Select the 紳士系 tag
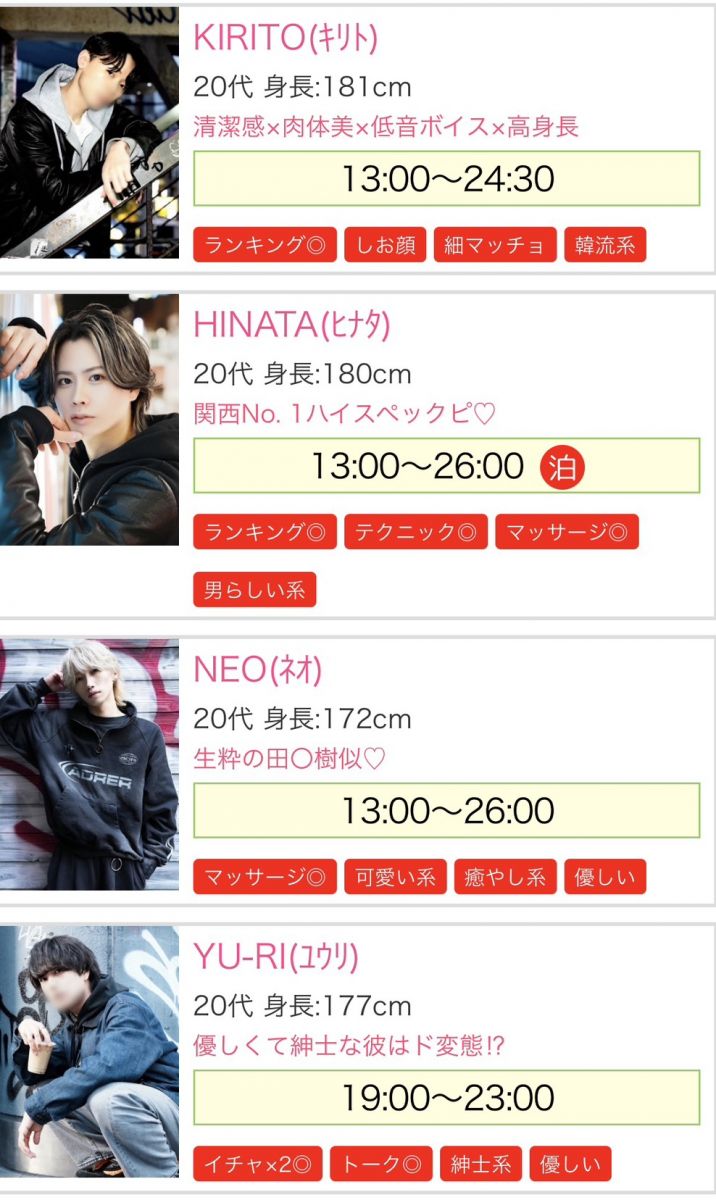The width and height of the screenshot is (716, 1200). pos(480,1164)
